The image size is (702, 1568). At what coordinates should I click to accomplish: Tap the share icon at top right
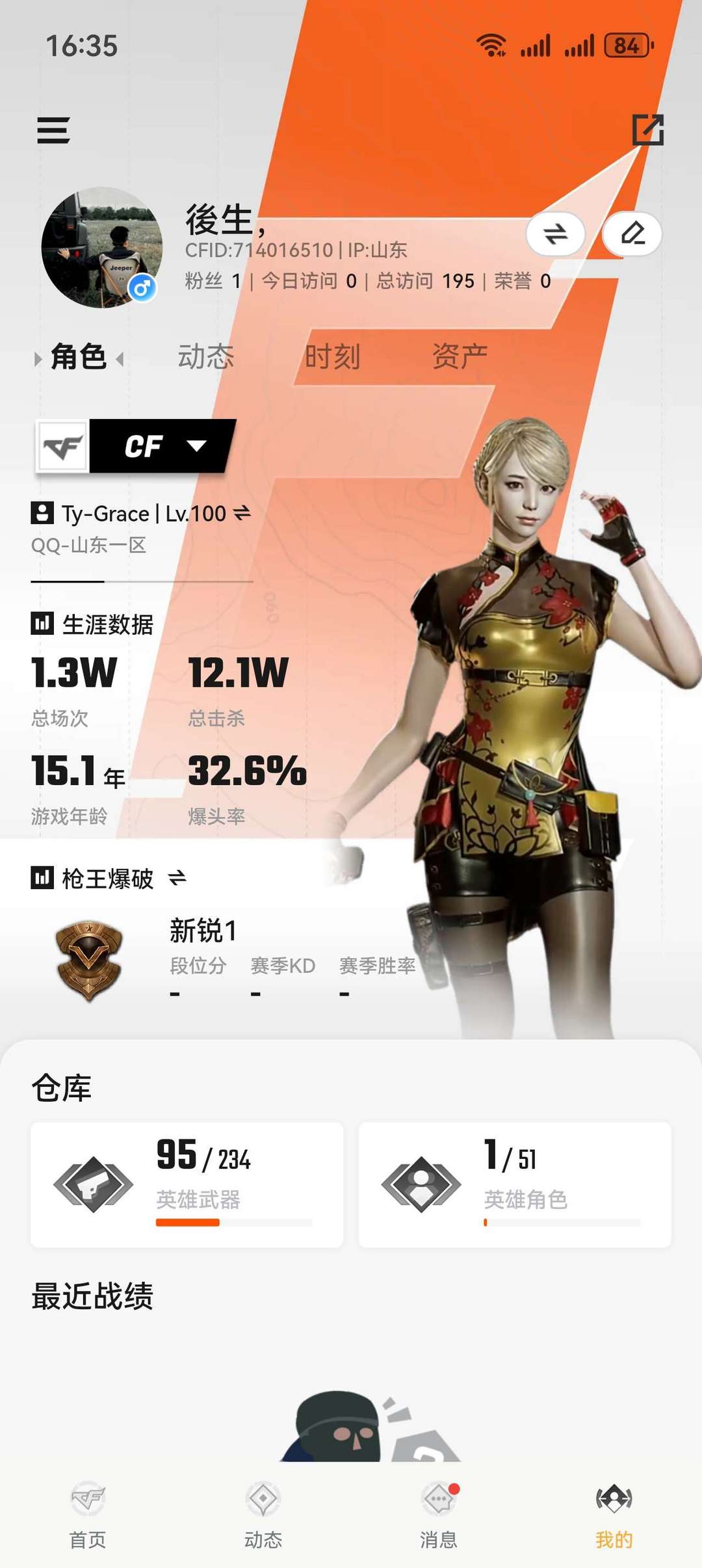[649, 130]
